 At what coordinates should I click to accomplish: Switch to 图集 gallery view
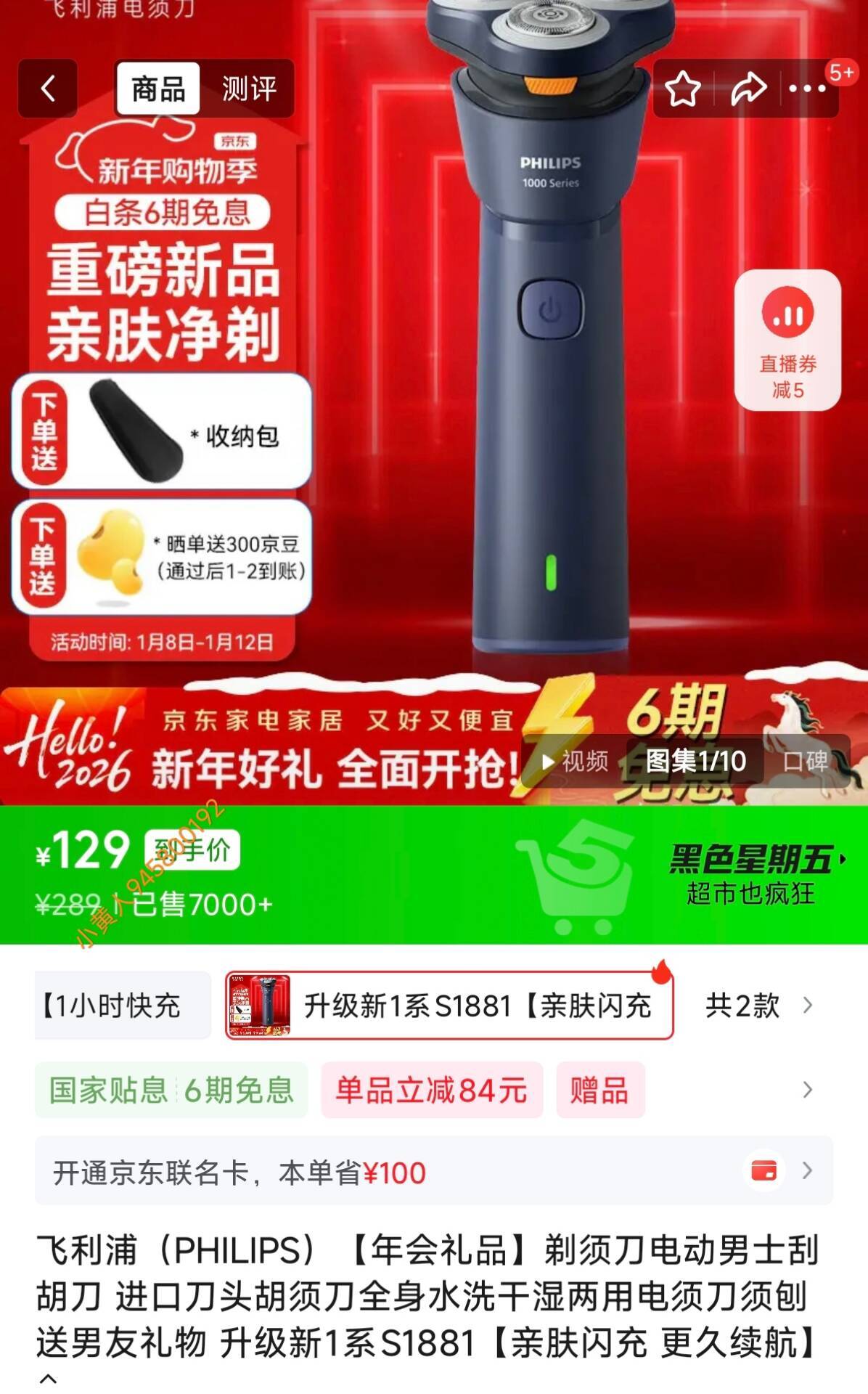pos(695,761)
